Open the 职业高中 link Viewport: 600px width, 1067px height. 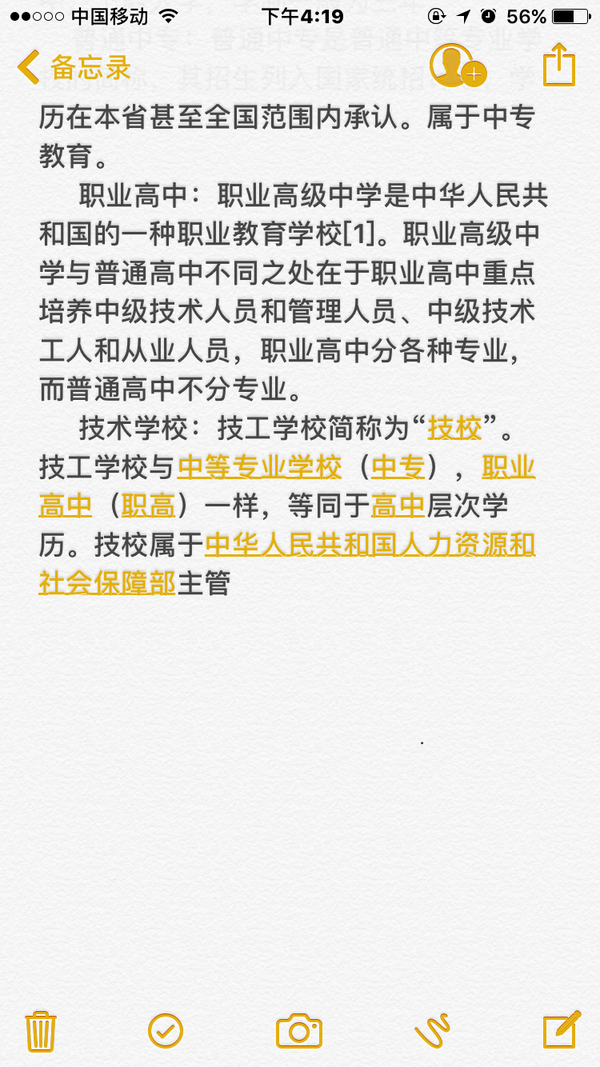509,467
